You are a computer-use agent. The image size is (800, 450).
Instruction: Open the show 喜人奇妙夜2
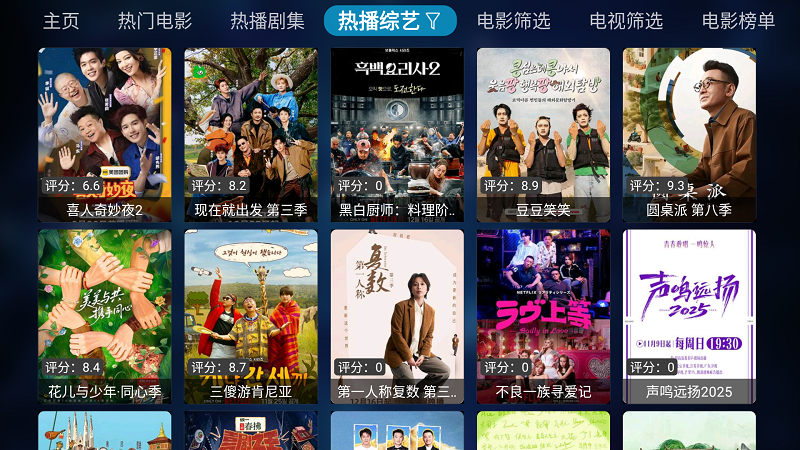point(104,134)
